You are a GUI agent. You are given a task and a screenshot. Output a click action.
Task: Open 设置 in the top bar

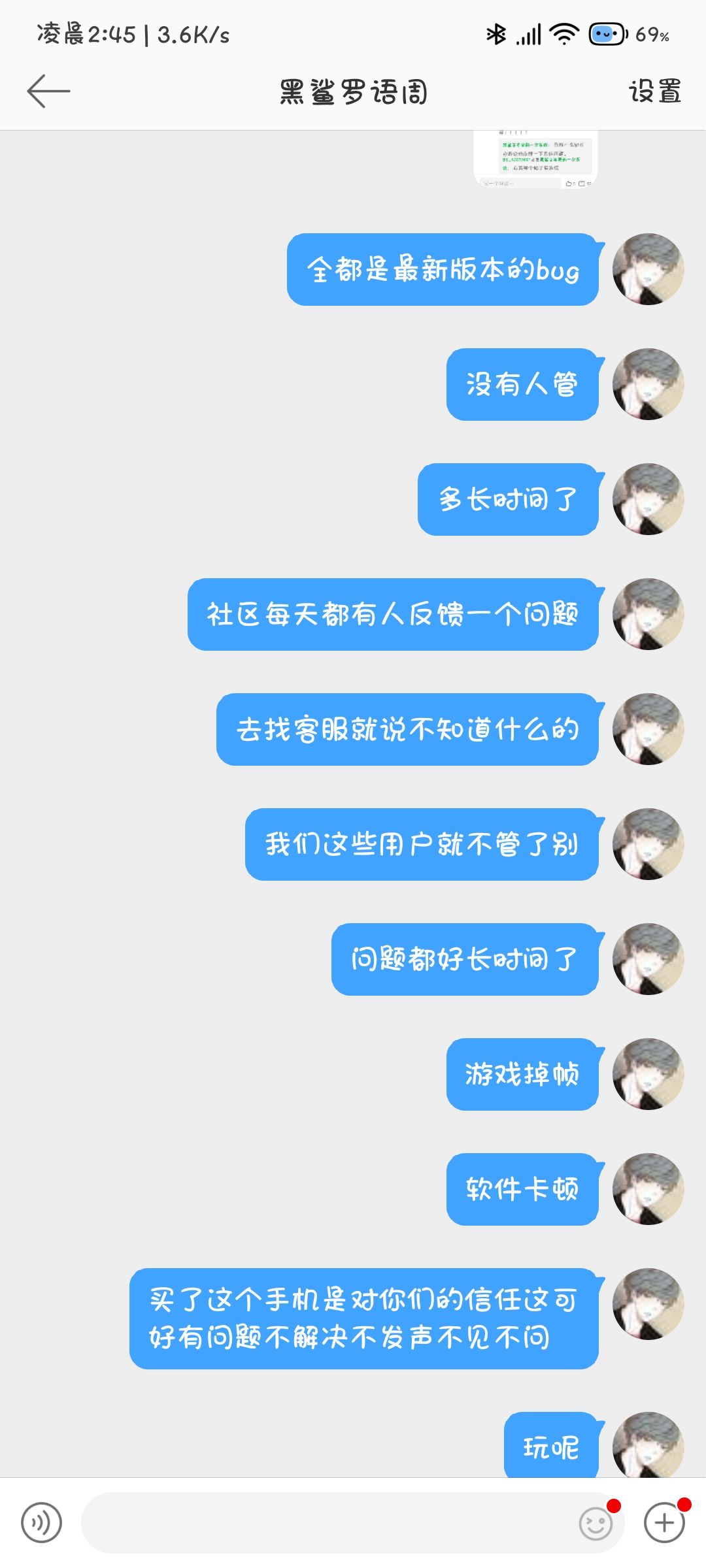[x=655, y=91]
